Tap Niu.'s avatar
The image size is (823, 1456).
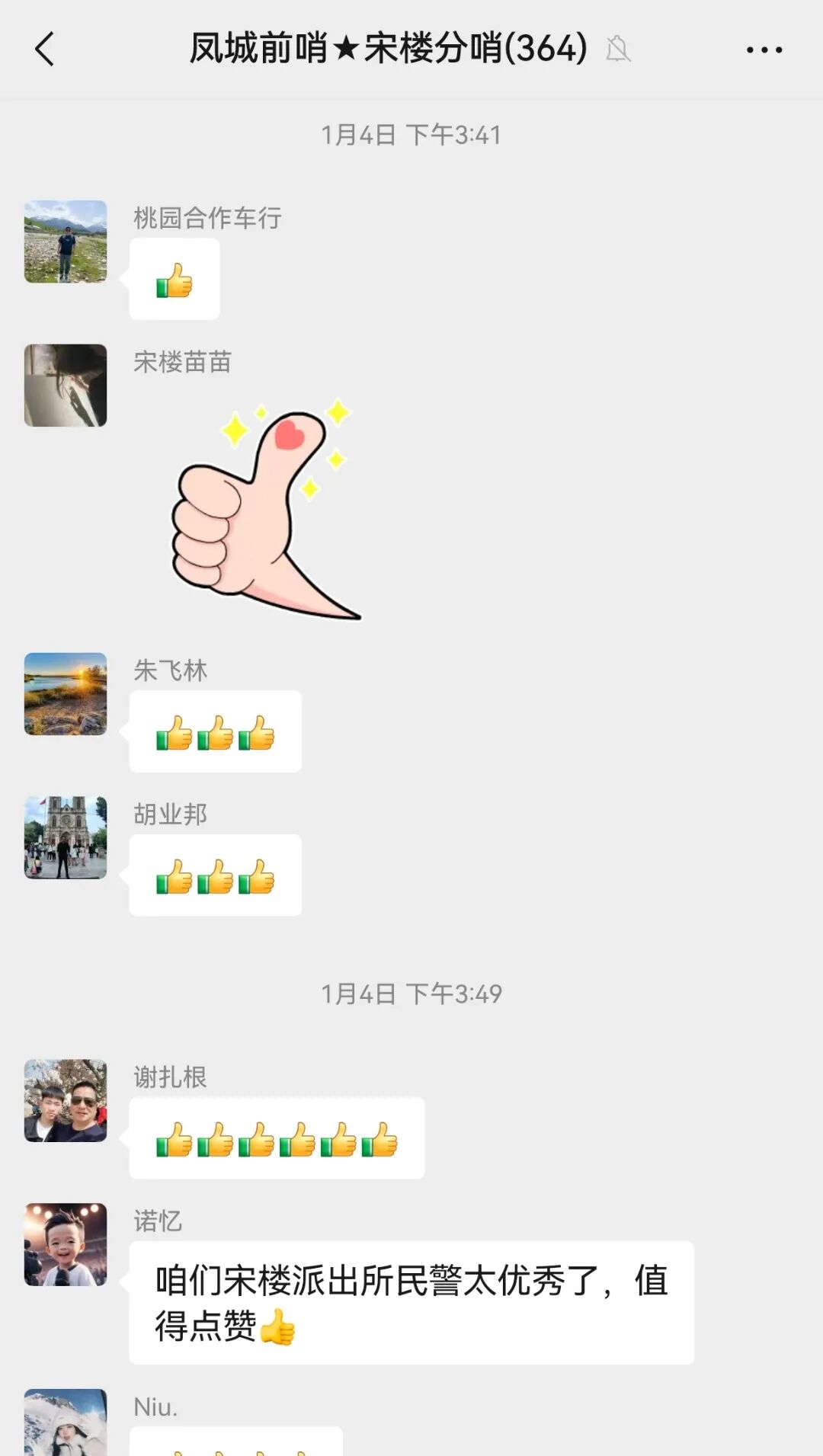coord(66,1422)
